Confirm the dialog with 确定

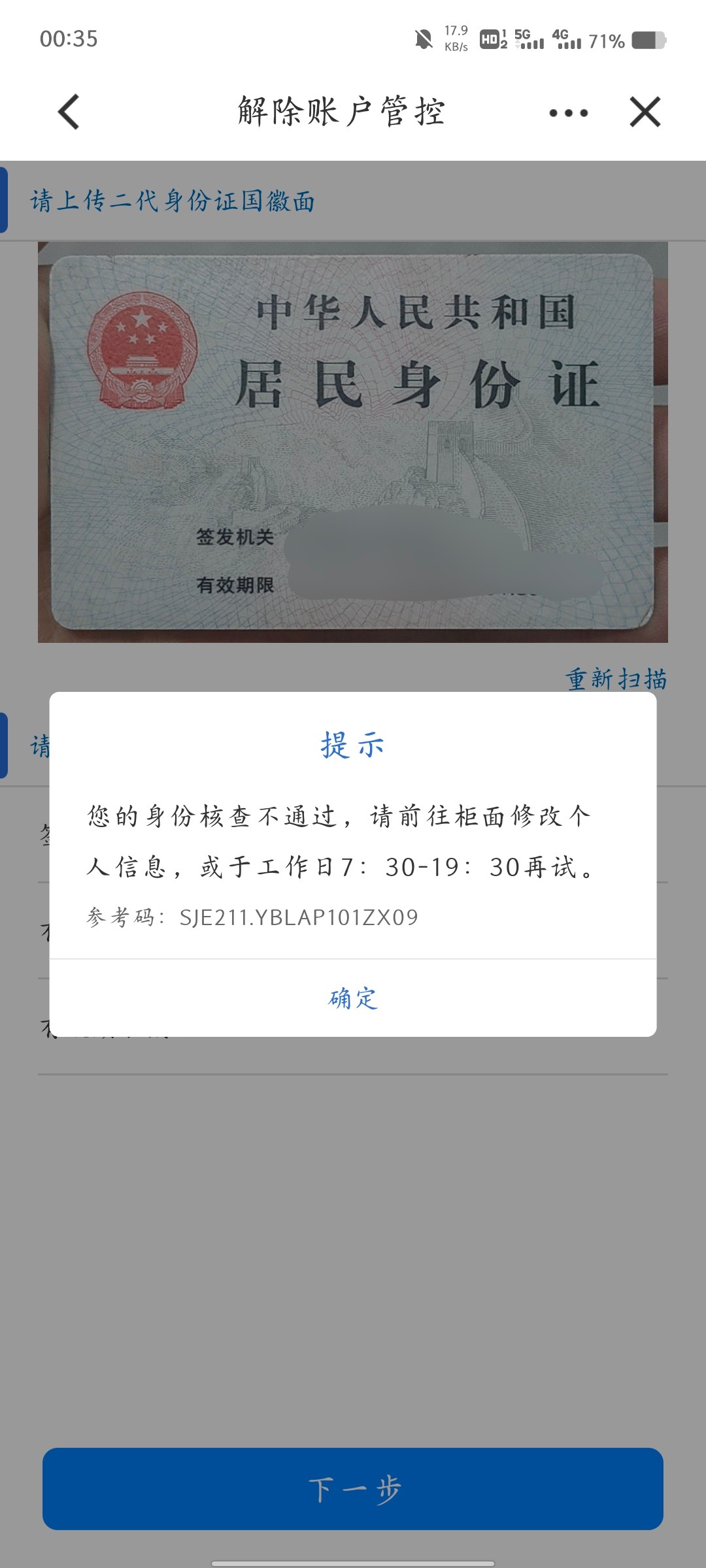pyautogui.click(x=353, y=998)
